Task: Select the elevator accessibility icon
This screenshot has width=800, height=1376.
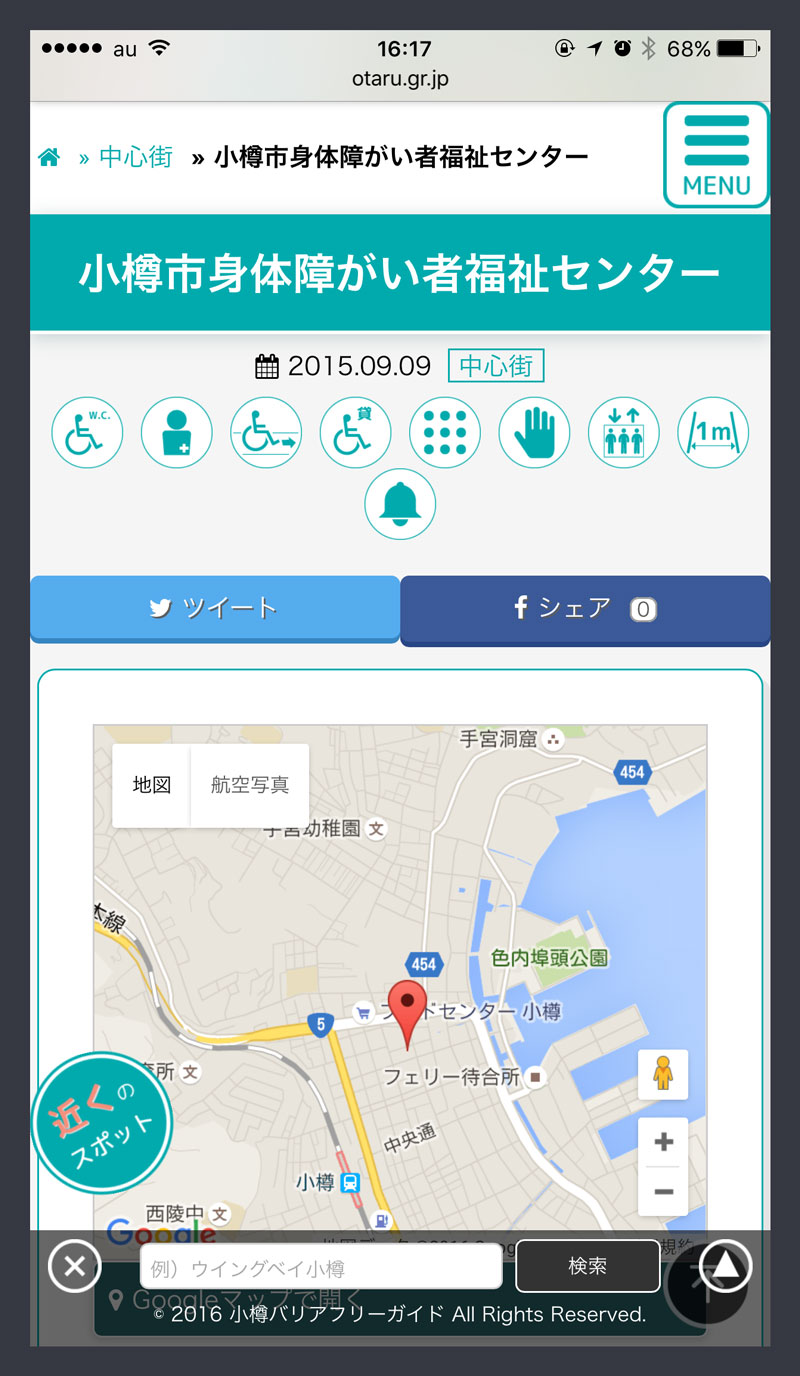Action: (x=624, y=433)
